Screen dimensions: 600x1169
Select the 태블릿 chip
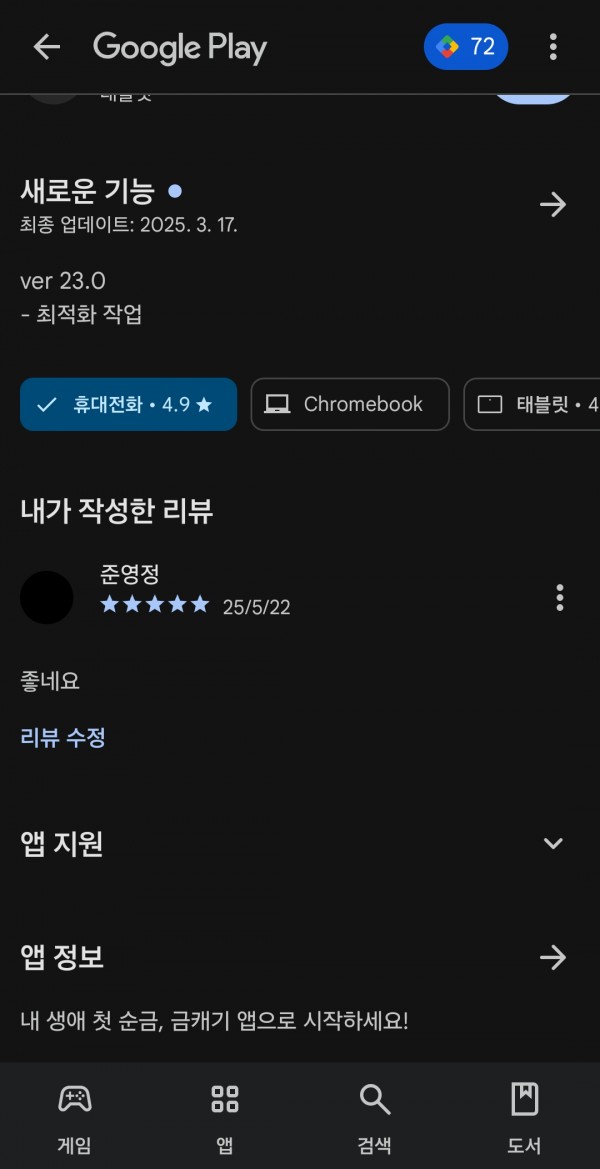click(x=532, y=404)
